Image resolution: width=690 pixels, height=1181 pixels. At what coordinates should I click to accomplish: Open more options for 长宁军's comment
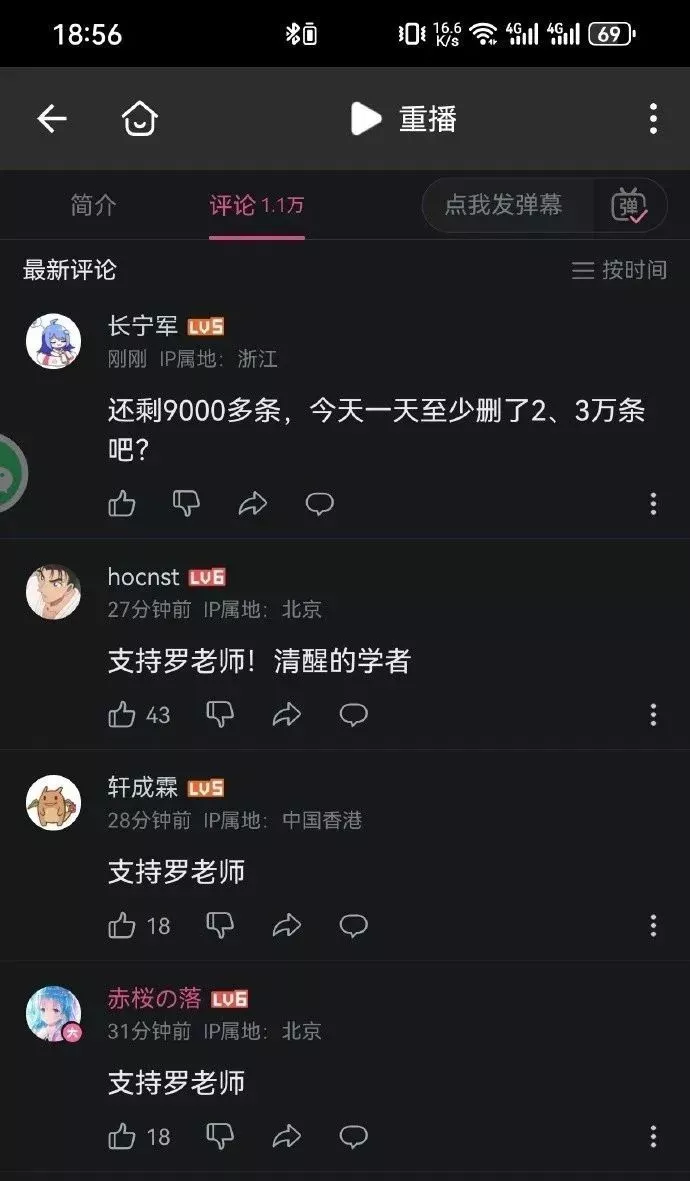coord(653,503)
